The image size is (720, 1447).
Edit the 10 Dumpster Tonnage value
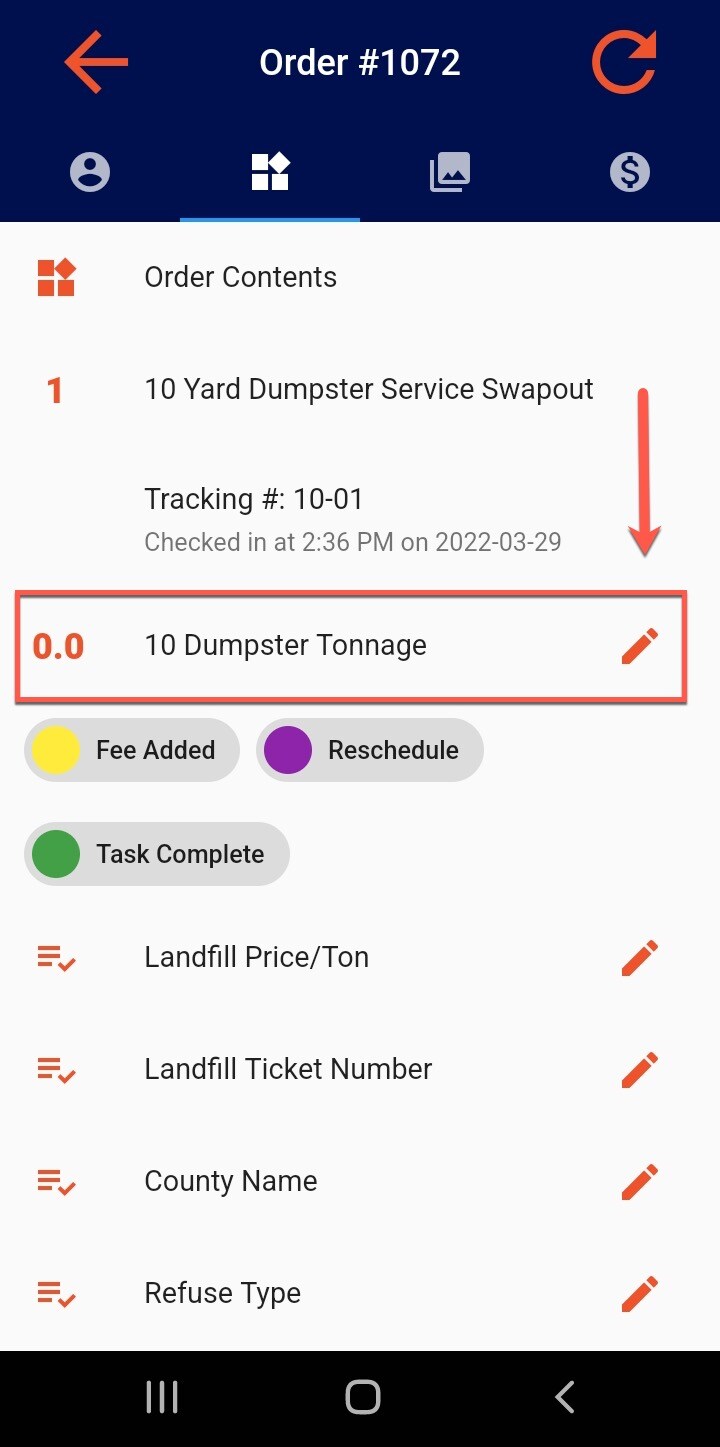click(640, 646)
